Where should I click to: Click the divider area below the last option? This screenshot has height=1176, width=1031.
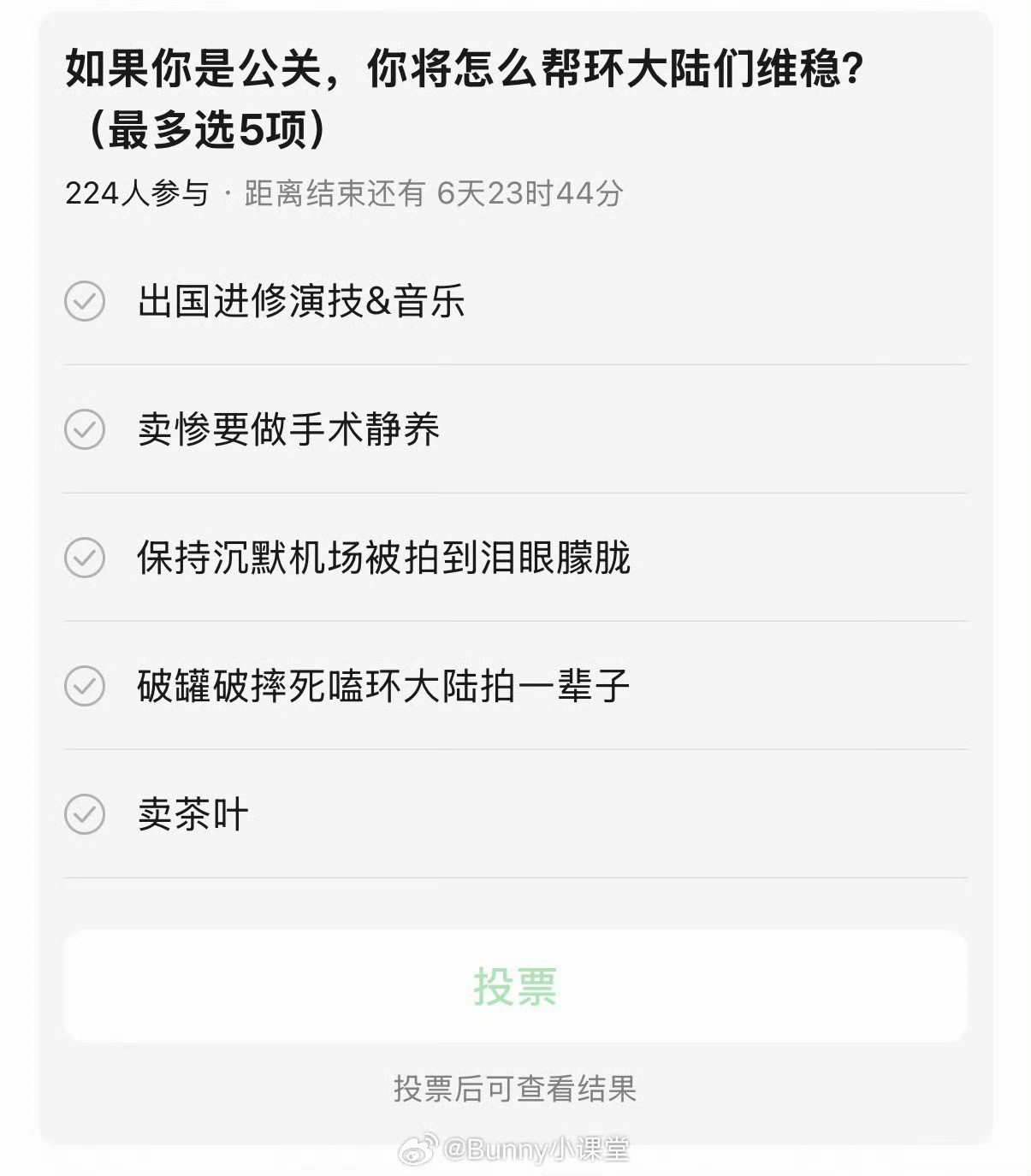pos(515,877)
